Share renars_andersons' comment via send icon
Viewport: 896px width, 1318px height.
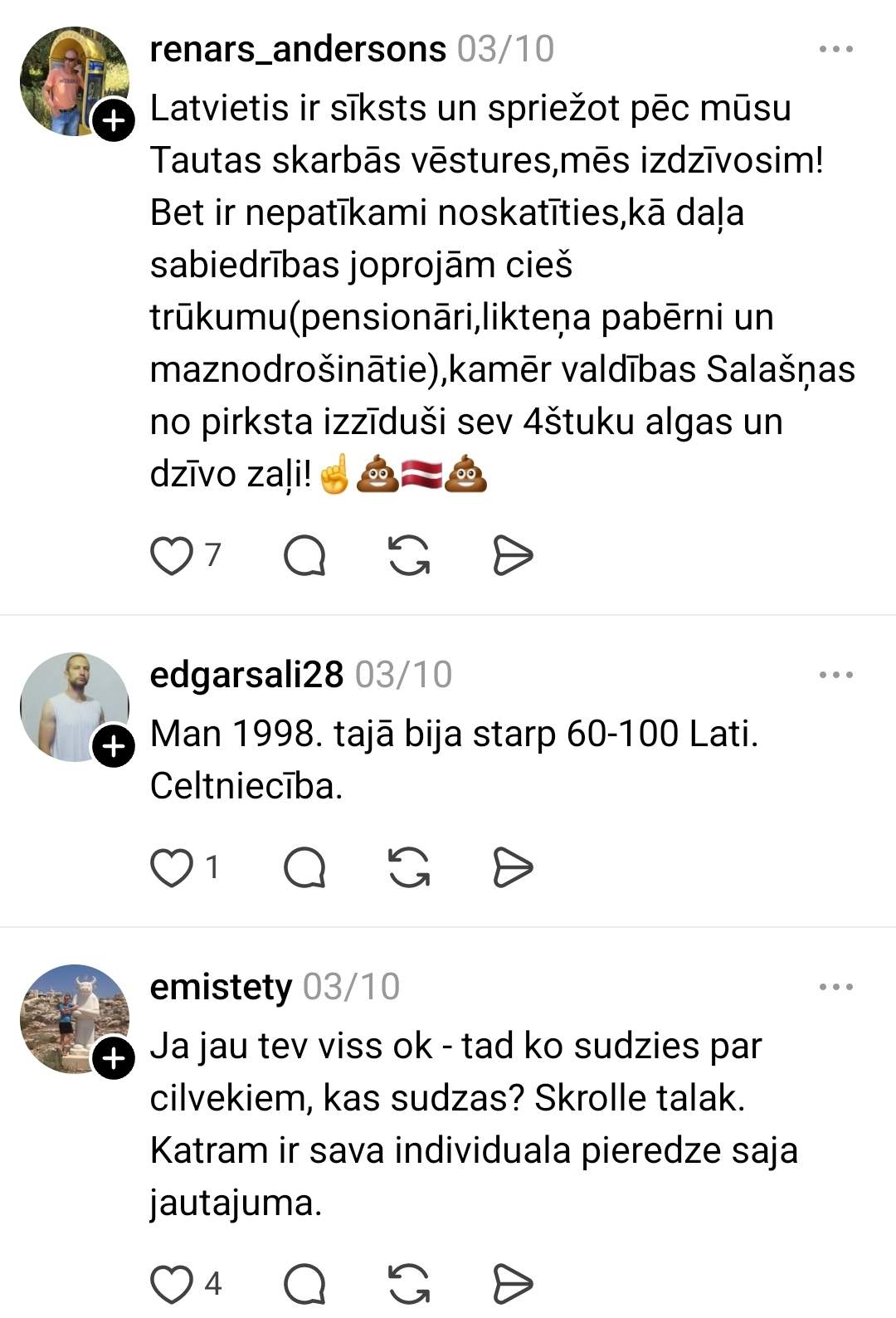coord(513,556)
